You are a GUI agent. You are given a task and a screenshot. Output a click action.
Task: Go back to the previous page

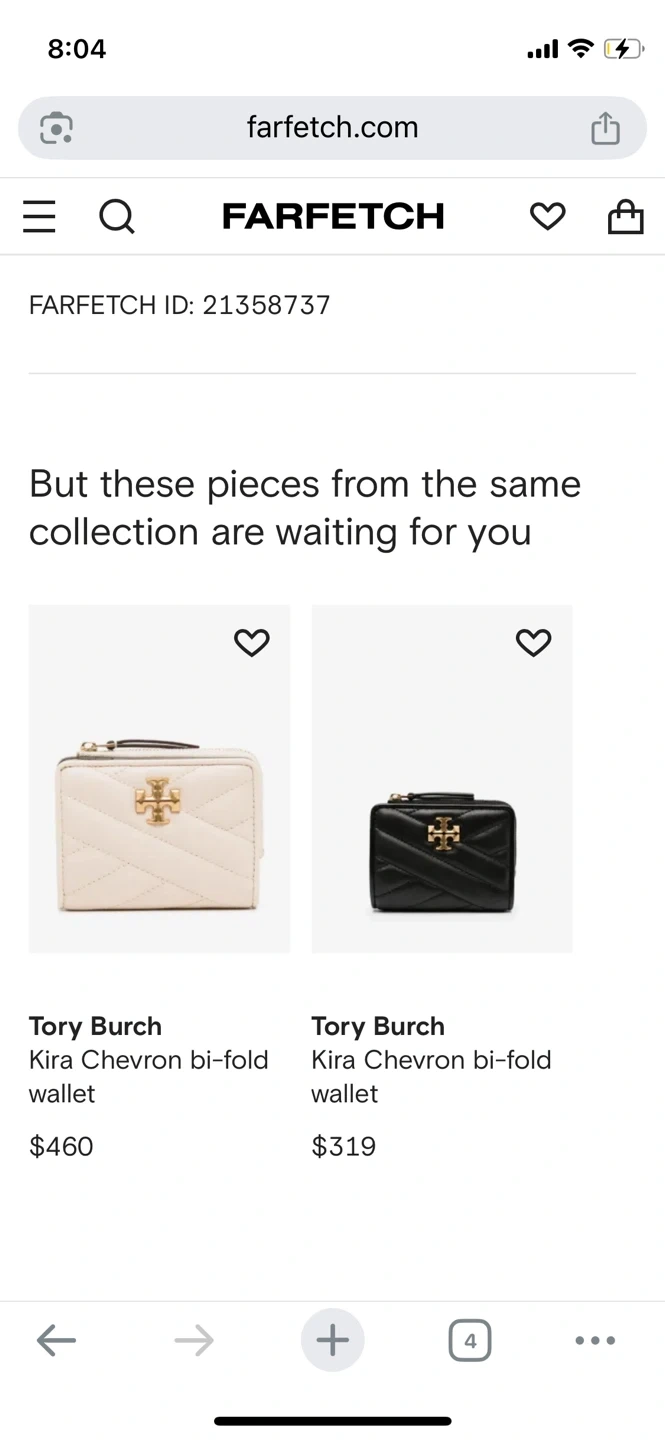pos(56,1340)
